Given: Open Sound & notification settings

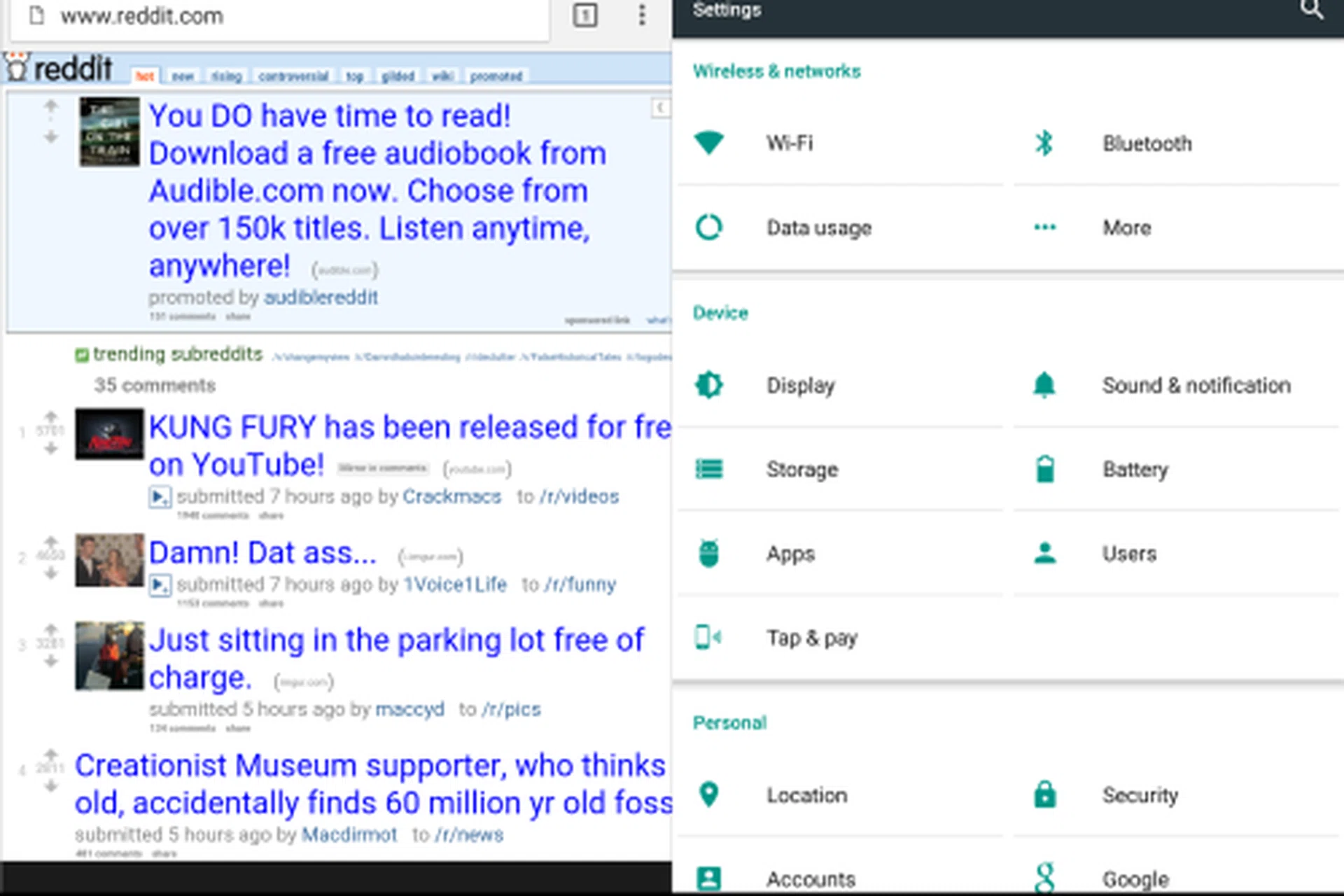Looking at the screenshot, I should (x=1196, y=385).
